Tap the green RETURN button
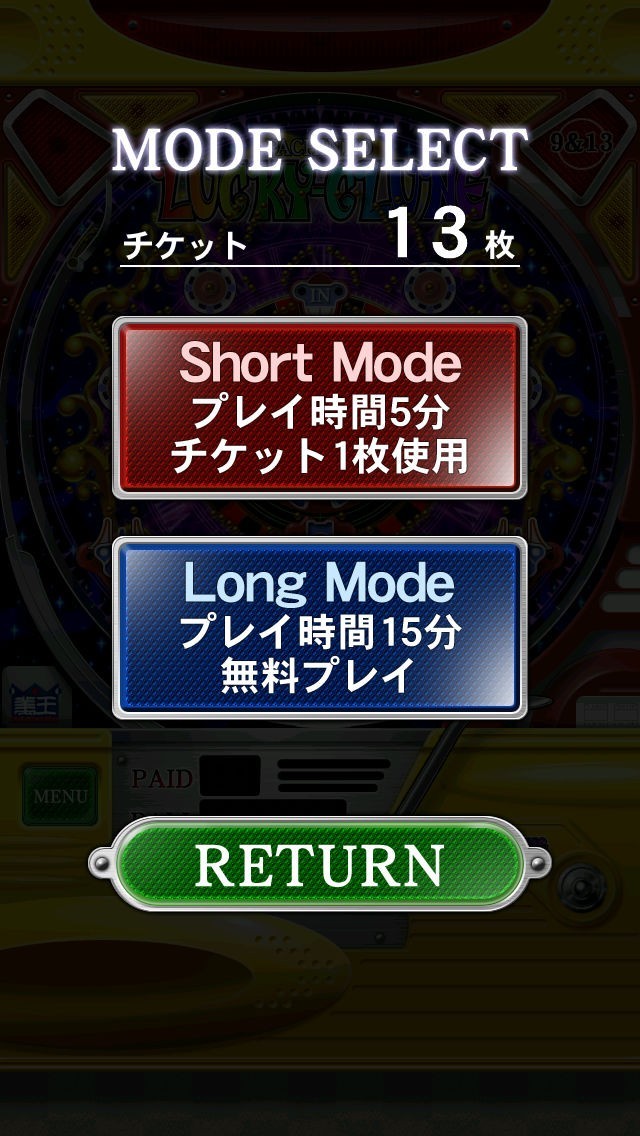This screenshot has width=640, height=1136. 320,864
